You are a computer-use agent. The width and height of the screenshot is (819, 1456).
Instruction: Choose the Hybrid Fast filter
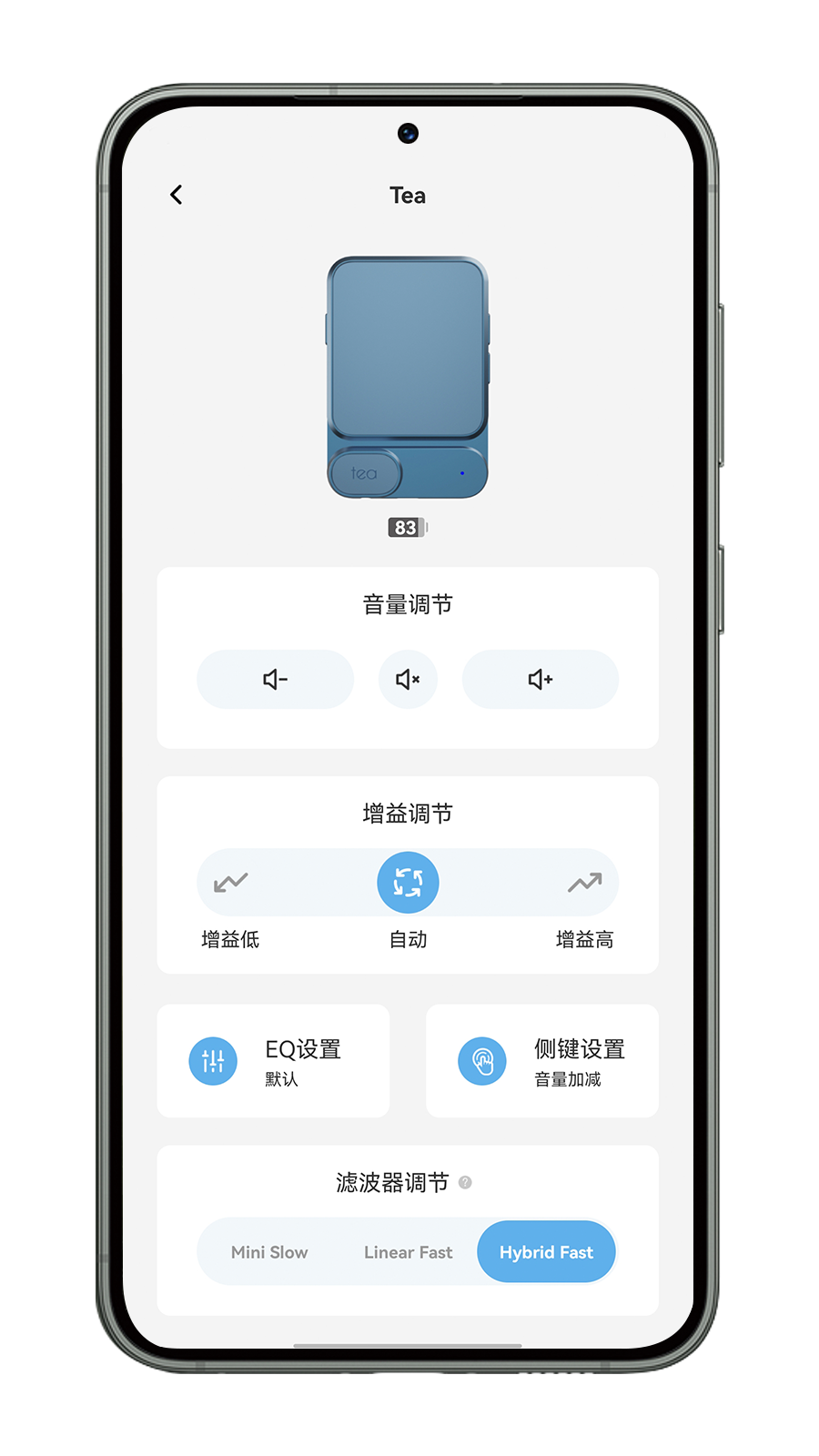point(546,1252)
